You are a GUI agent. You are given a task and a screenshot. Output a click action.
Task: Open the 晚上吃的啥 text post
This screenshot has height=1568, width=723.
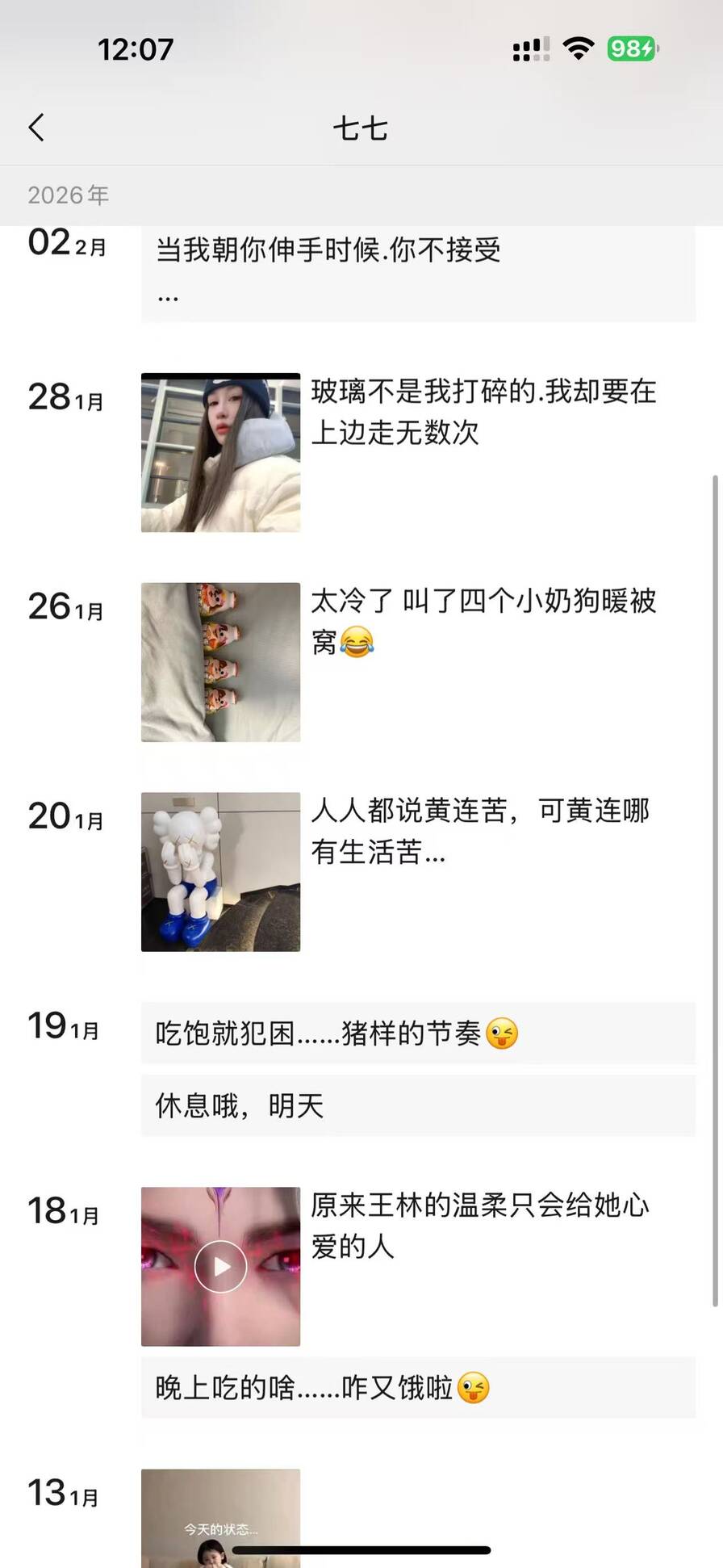click(x=417, y=1388)
